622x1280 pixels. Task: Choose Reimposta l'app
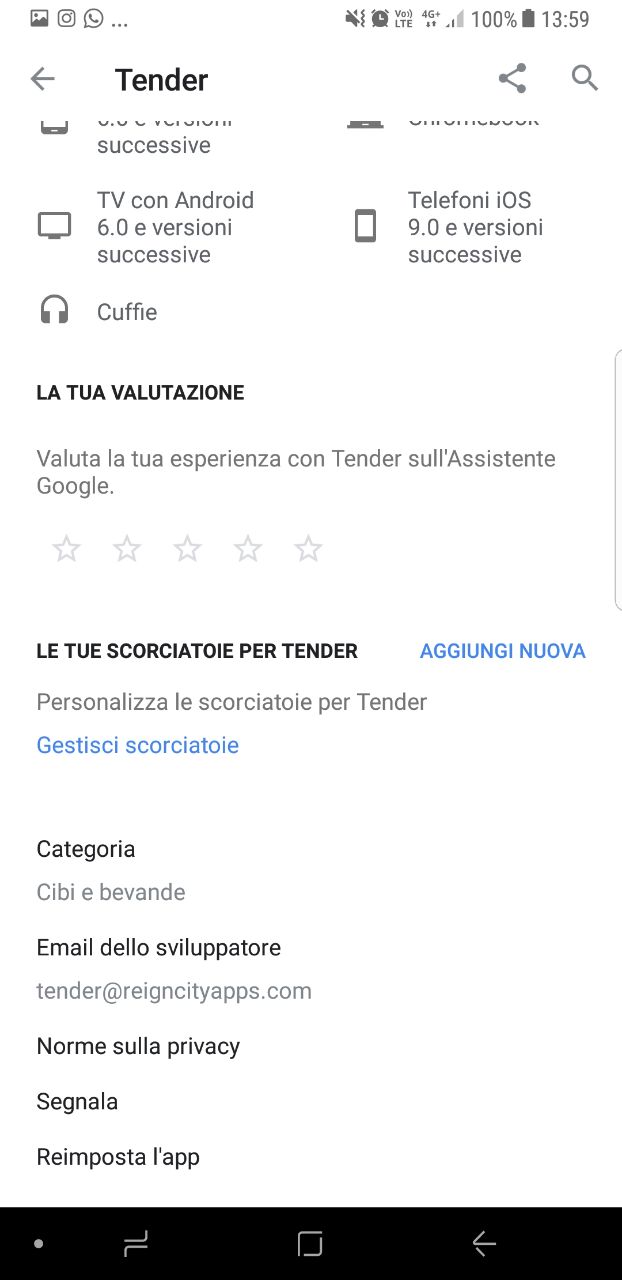(x=118, y=1156)
